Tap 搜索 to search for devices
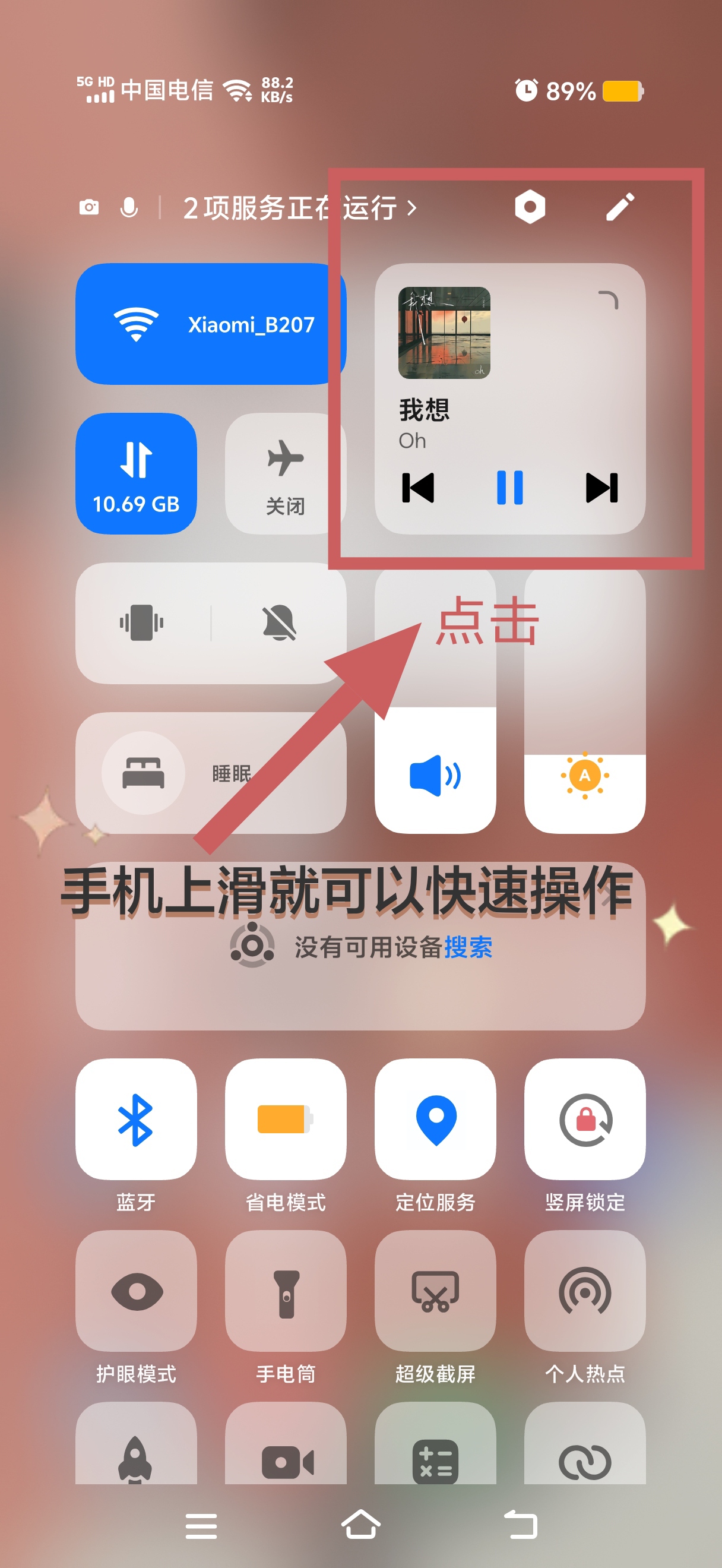722x1568 pixels. click(x=468, y=947)
